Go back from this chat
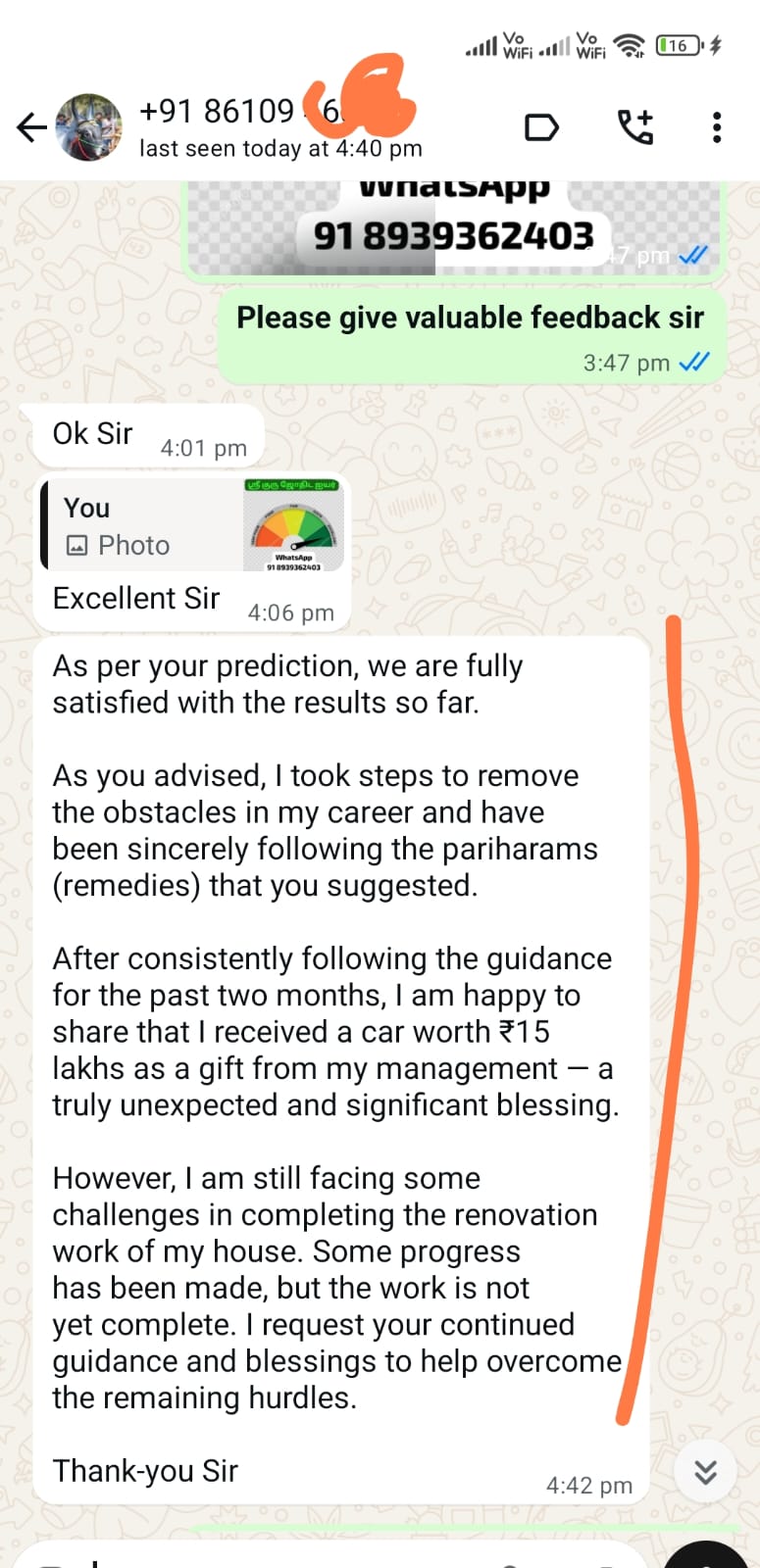 click(31, 127)
